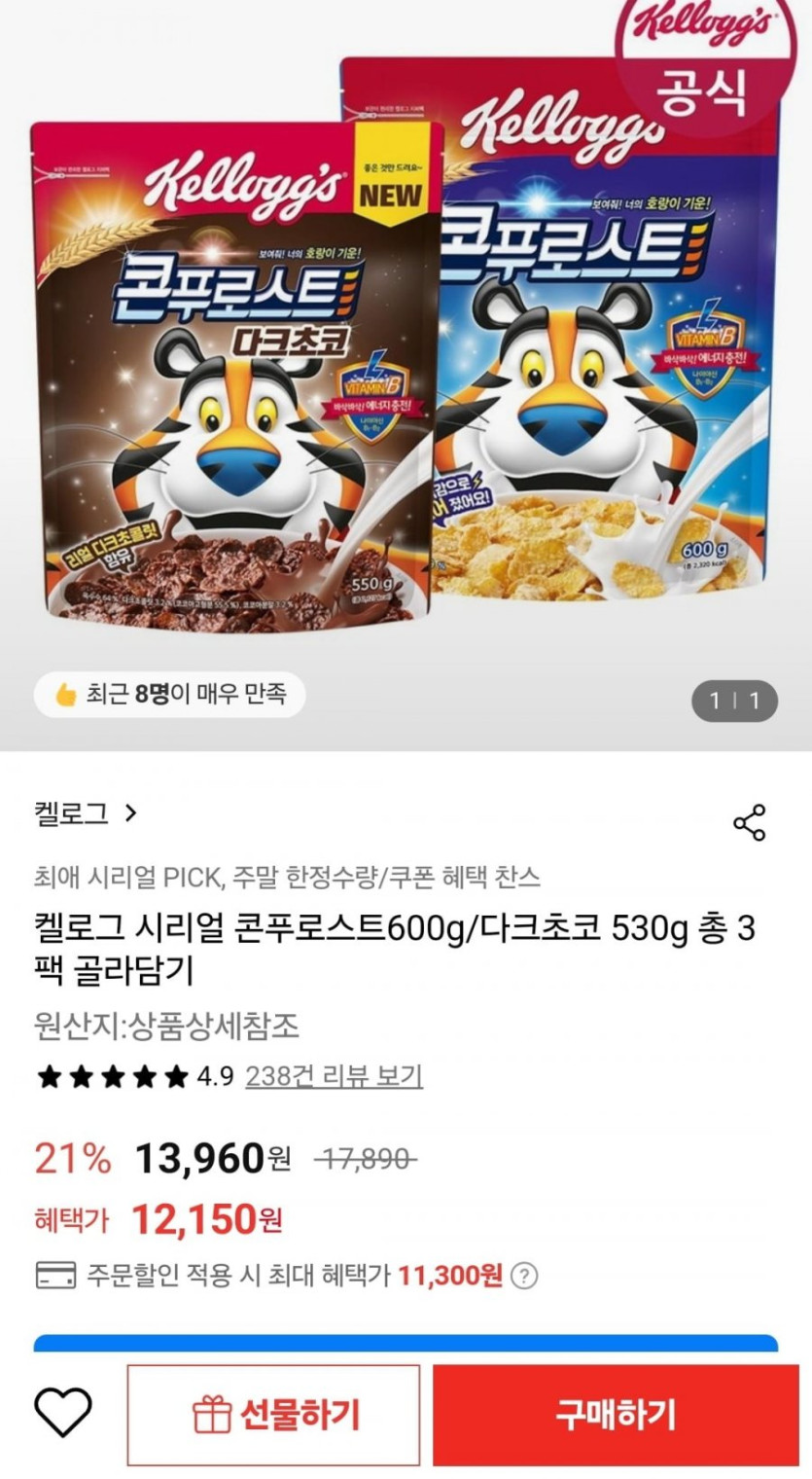The height and width of the screenshot is (1479, 812).
Task: Open the 켈로그 brand store link
Action: pos(86,813)
